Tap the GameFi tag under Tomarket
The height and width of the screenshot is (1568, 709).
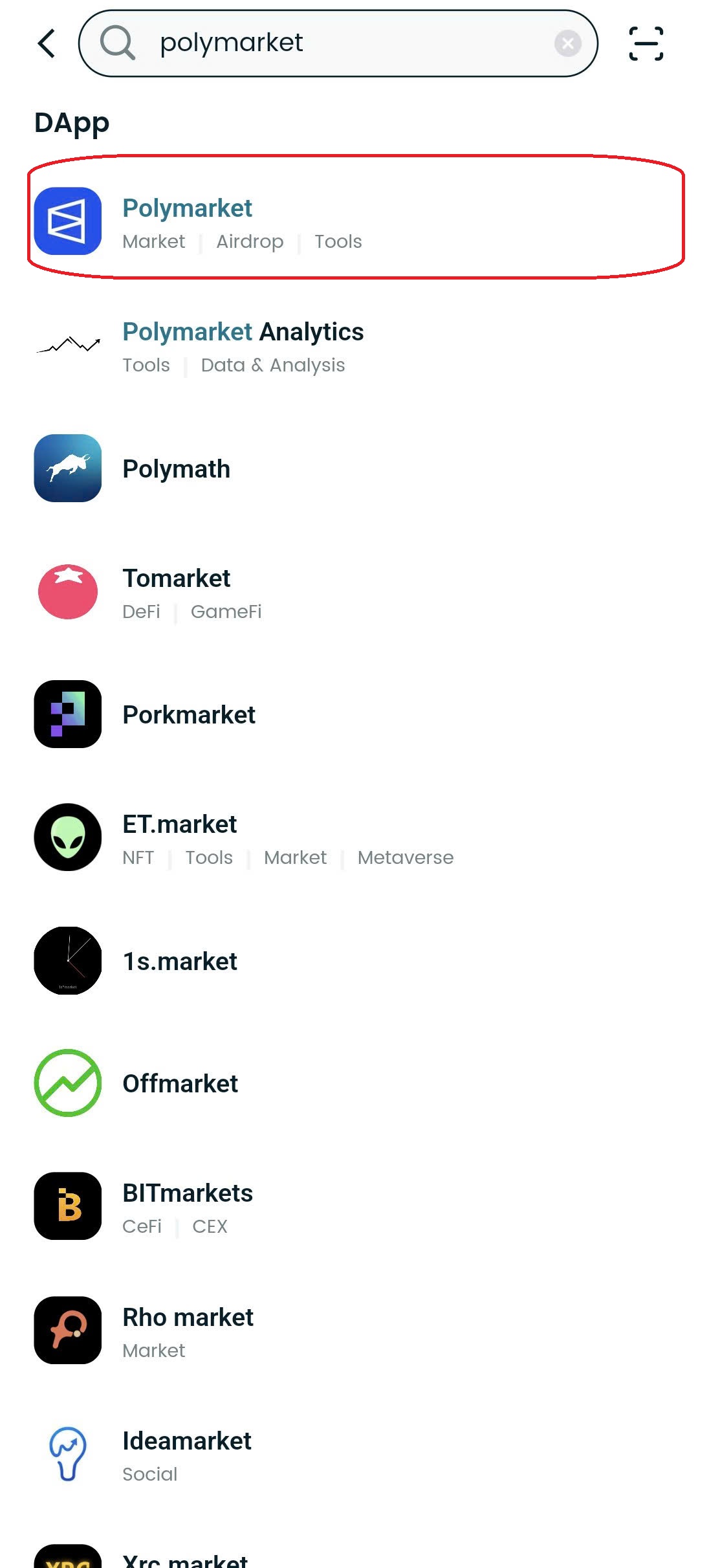pos(226,612)
